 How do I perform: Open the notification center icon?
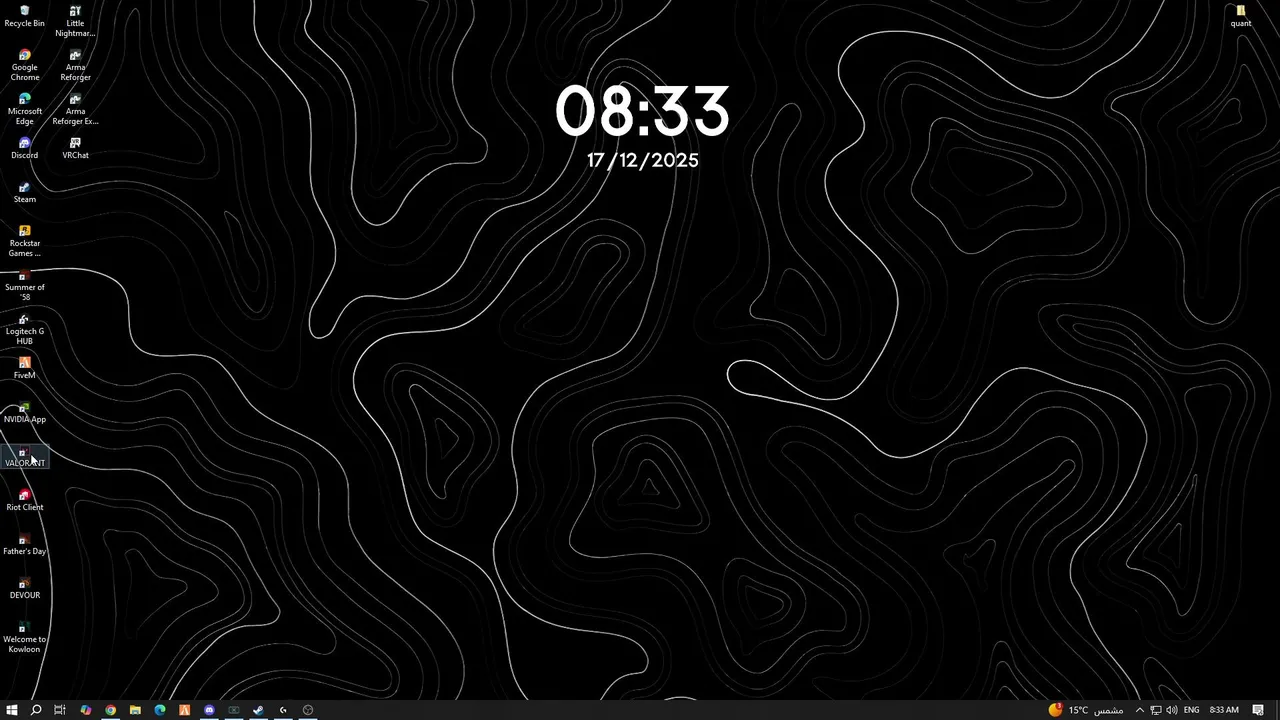click(1258, 710)
